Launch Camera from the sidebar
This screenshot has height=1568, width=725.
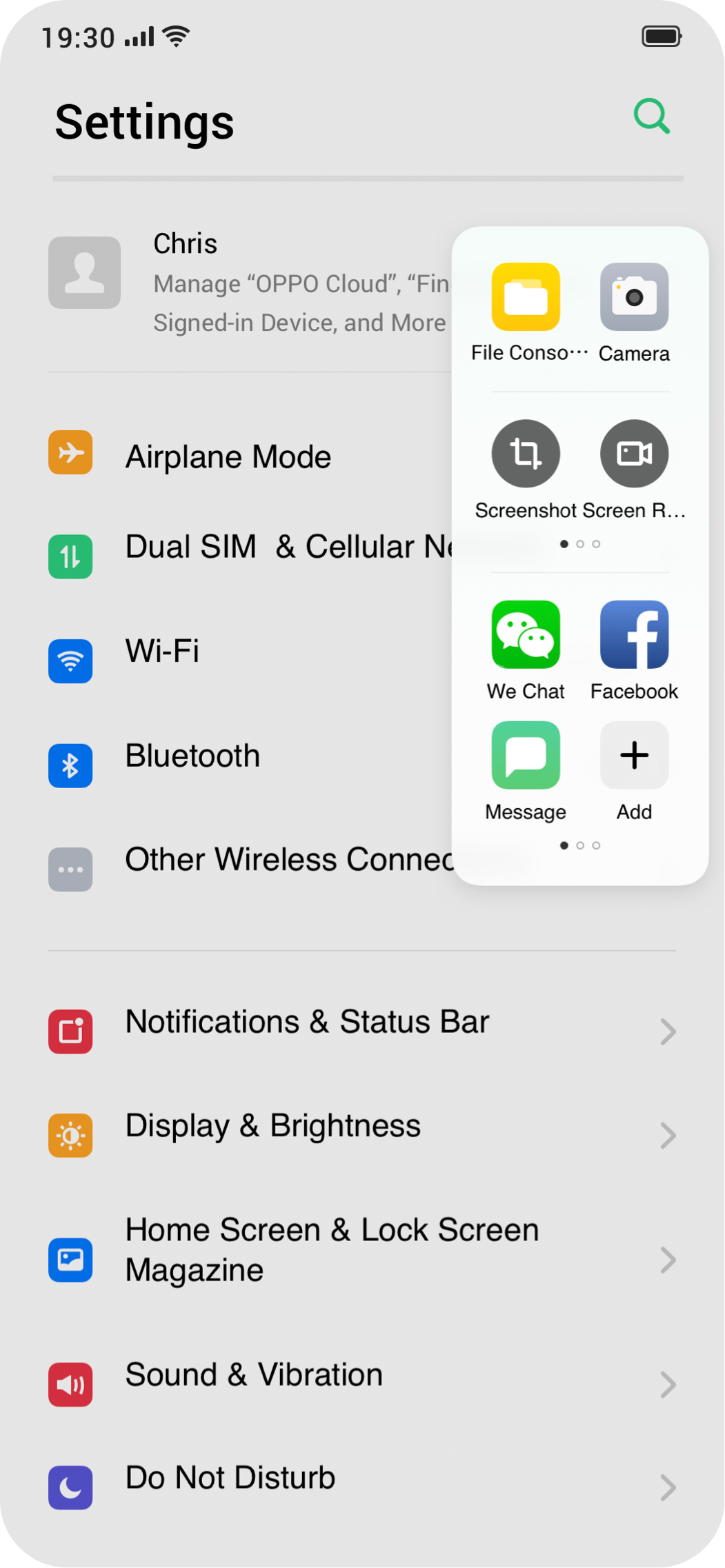point(634,297)
